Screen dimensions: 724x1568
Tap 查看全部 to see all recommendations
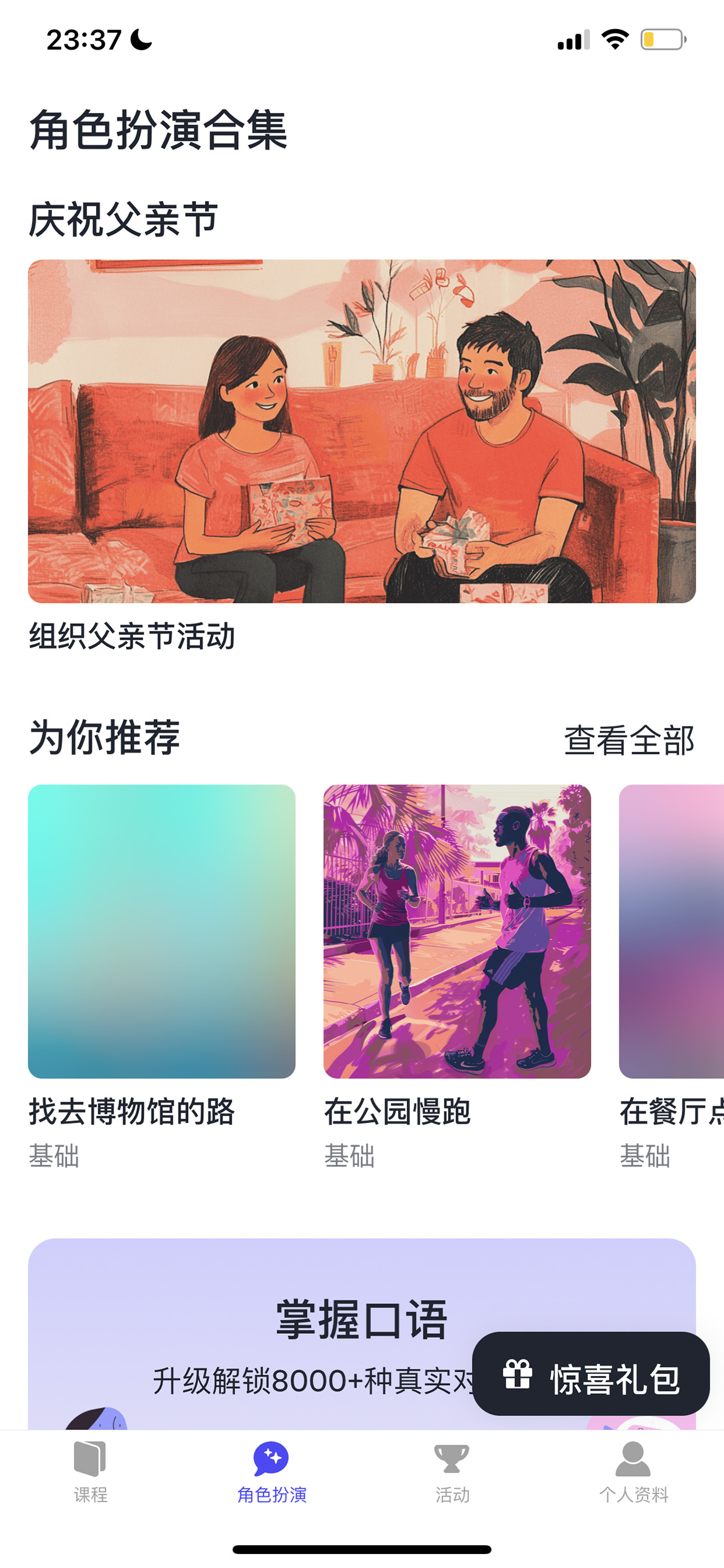coord(629,740)
